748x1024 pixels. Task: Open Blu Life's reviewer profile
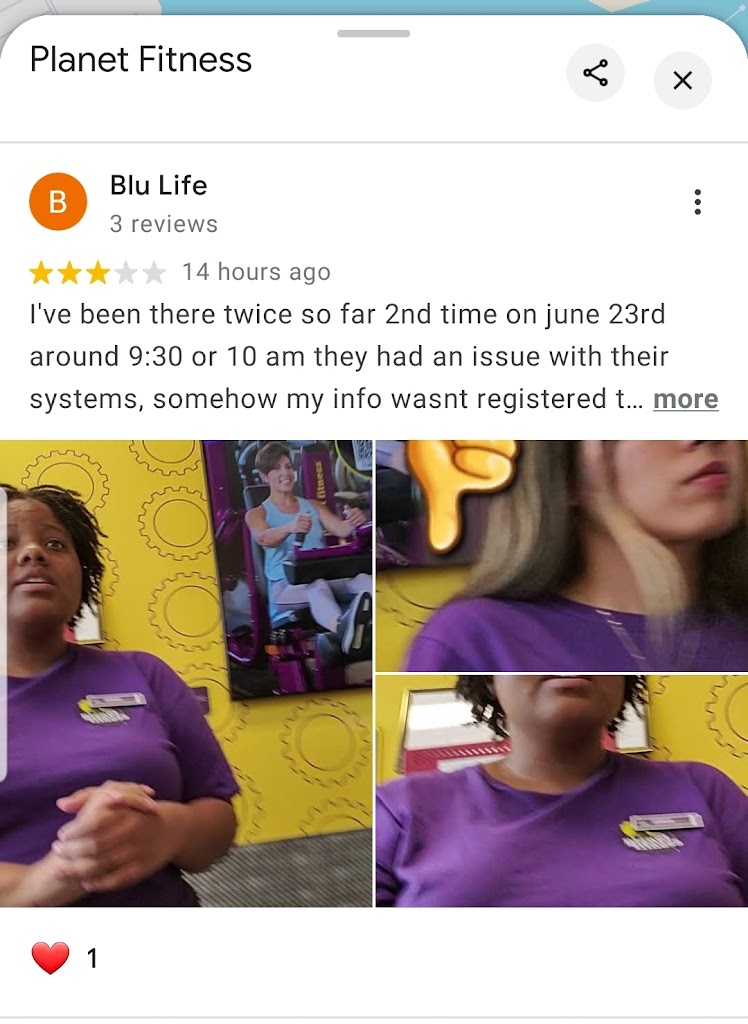158,186
